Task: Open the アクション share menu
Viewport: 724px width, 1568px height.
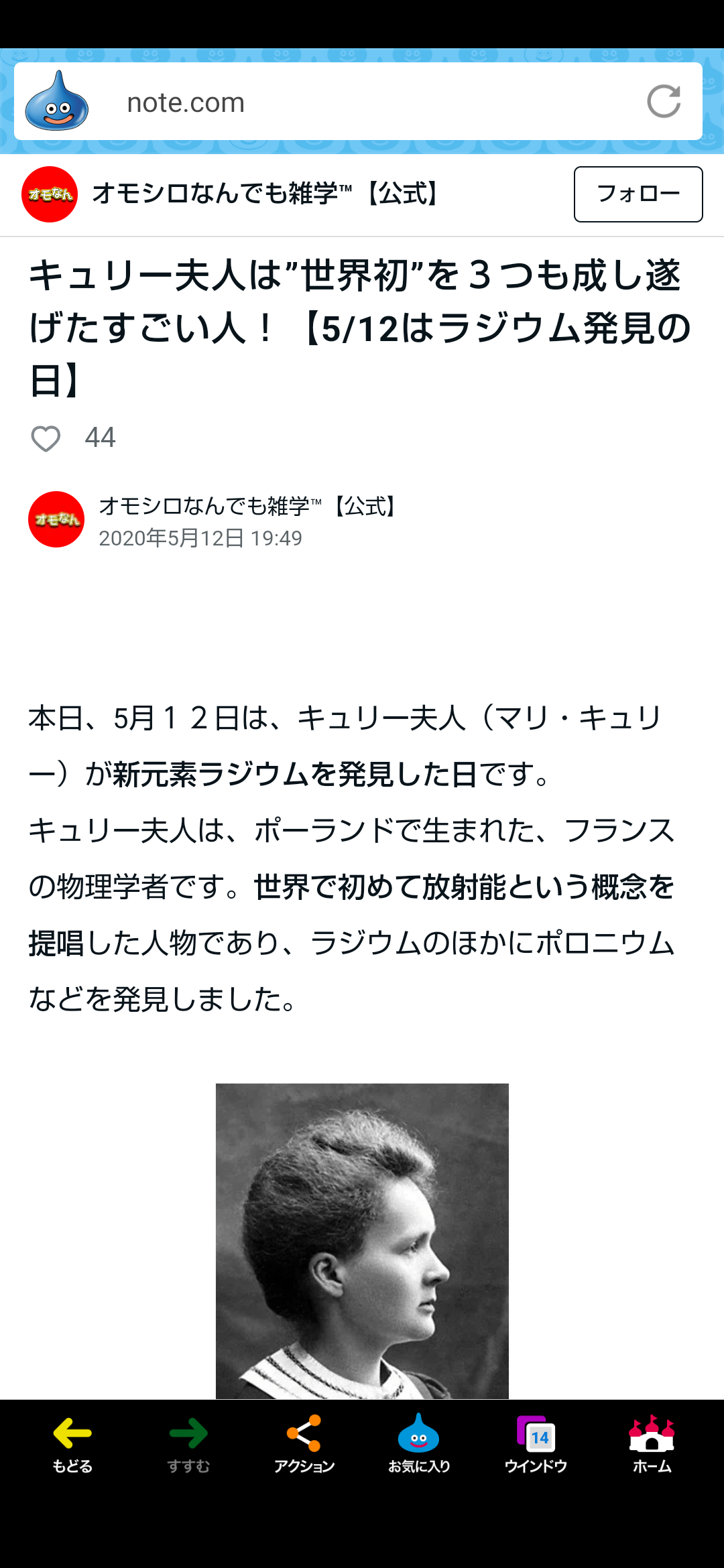Action: (x=304, y=1443)
